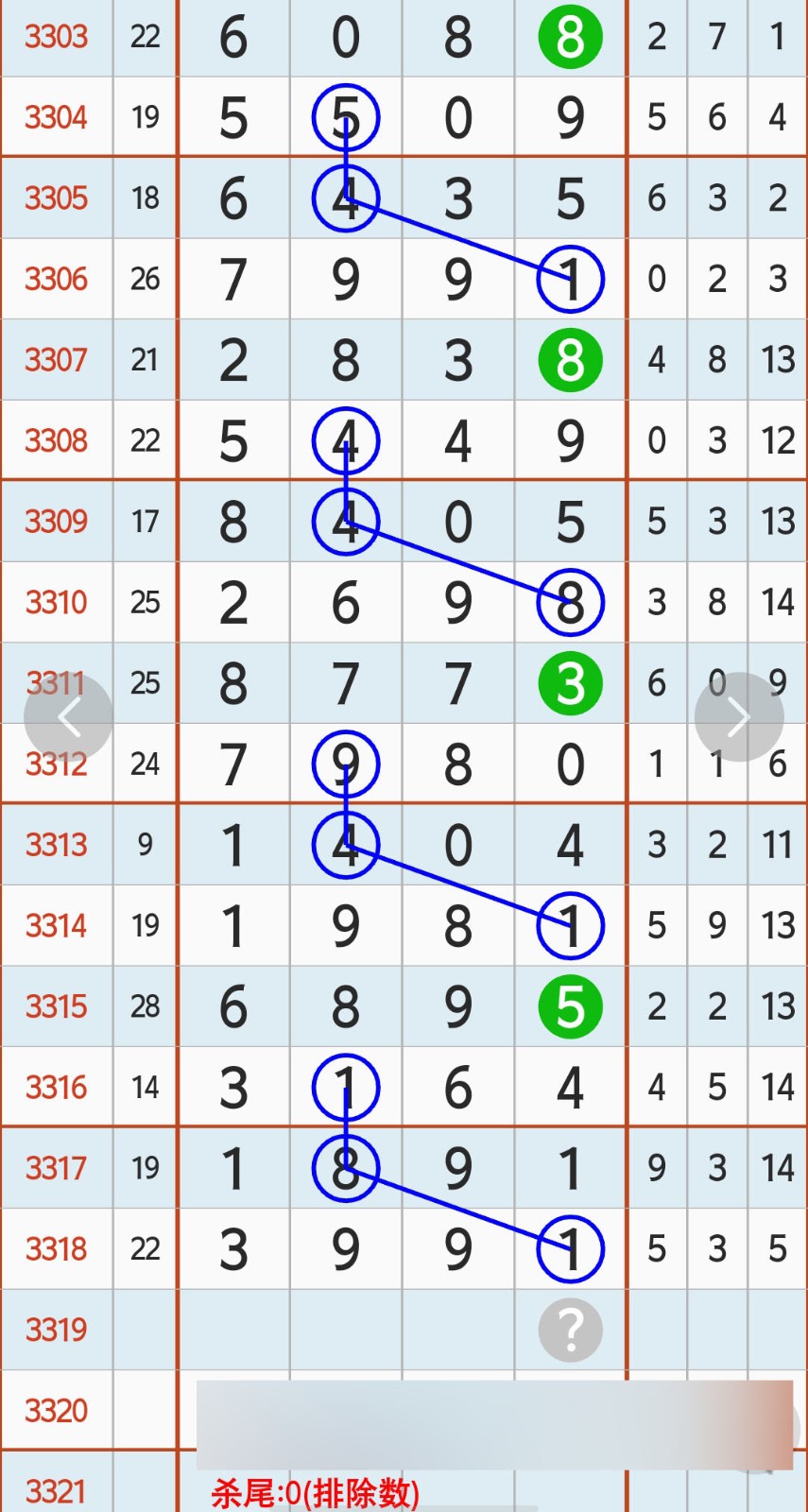Click the right navigation arrow
Image resolution: width=808 pixels, height=1512 pixels.
click(x=739, y=716)
